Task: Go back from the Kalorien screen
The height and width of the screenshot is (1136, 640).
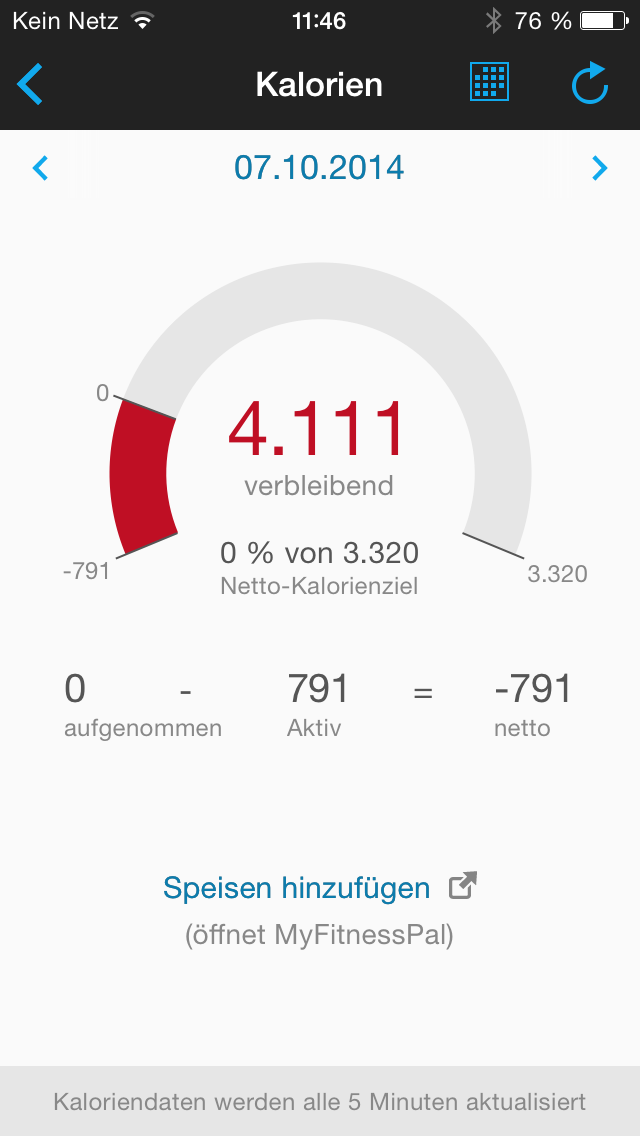Action: tap(30, 84)
